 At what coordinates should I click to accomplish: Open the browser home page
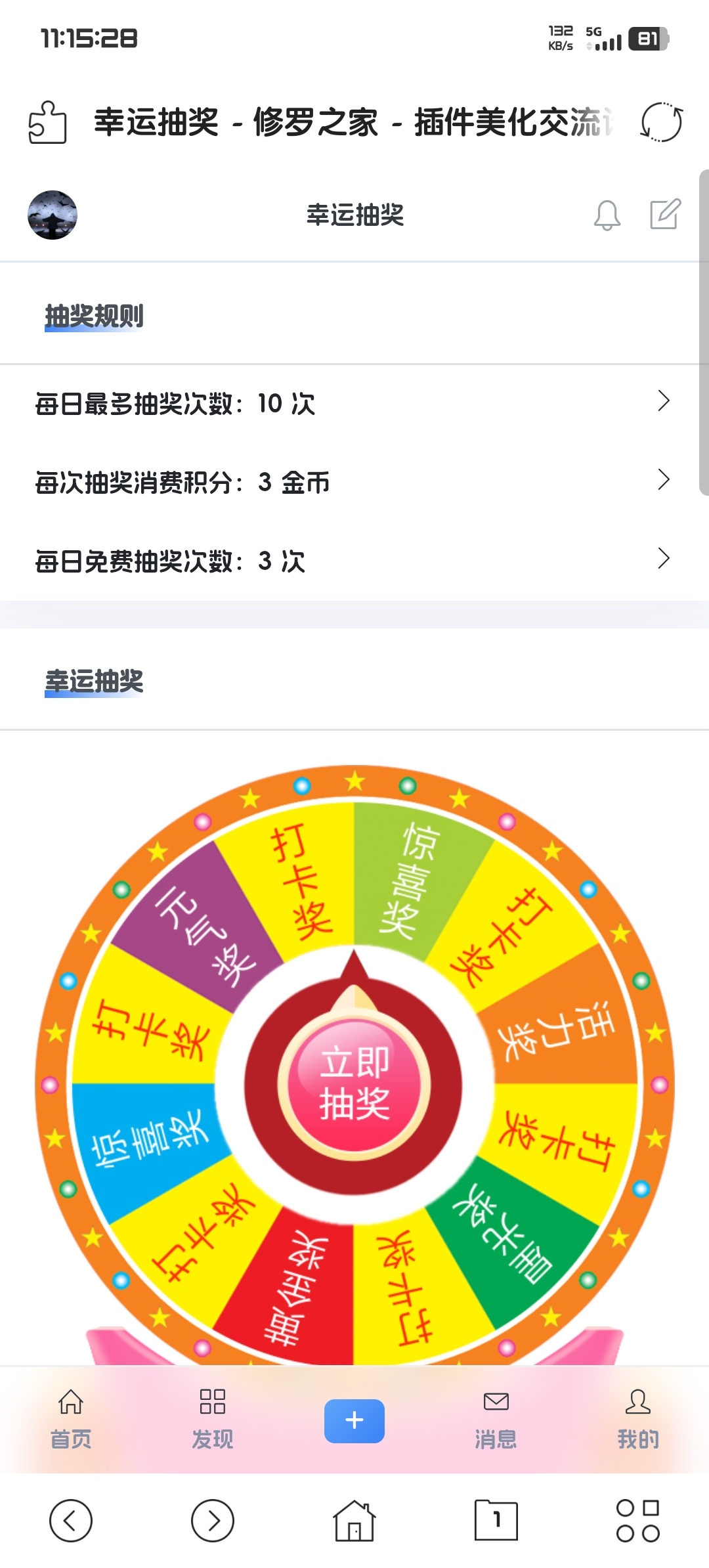[354, 1520]
